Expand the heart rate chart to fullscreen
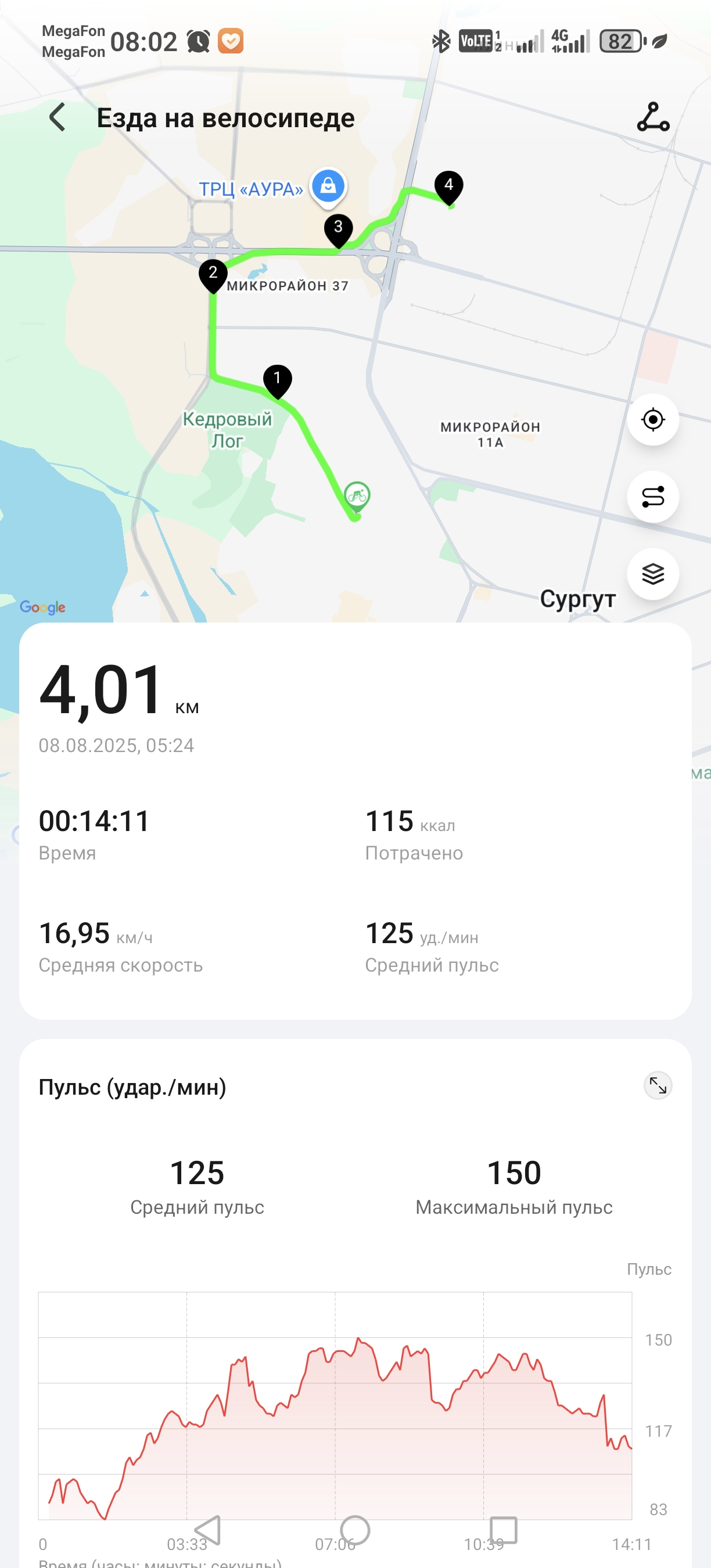Viewport: 711px width, 1568px height. 658,1085
